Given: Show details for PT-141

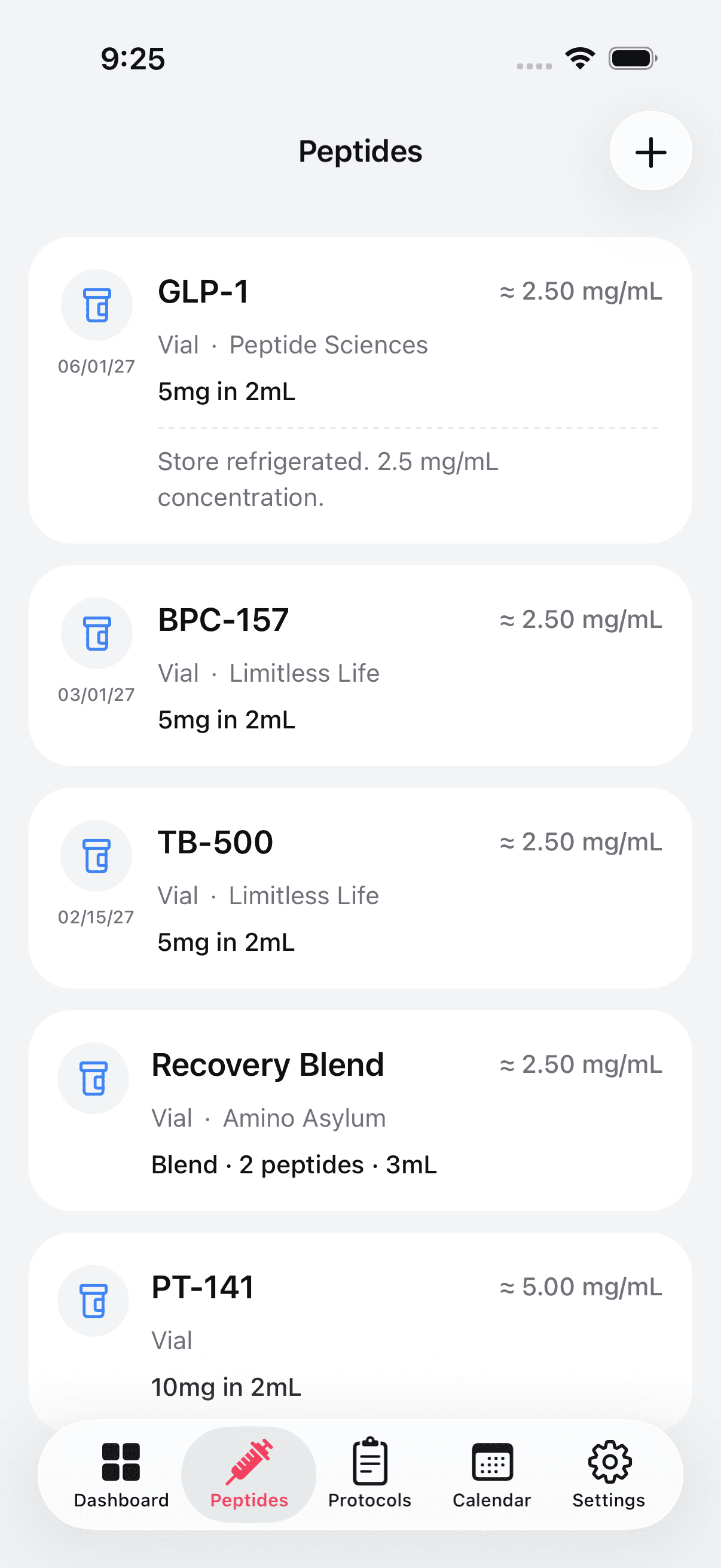Looking at the screenshot, I should pos(360,1327).
